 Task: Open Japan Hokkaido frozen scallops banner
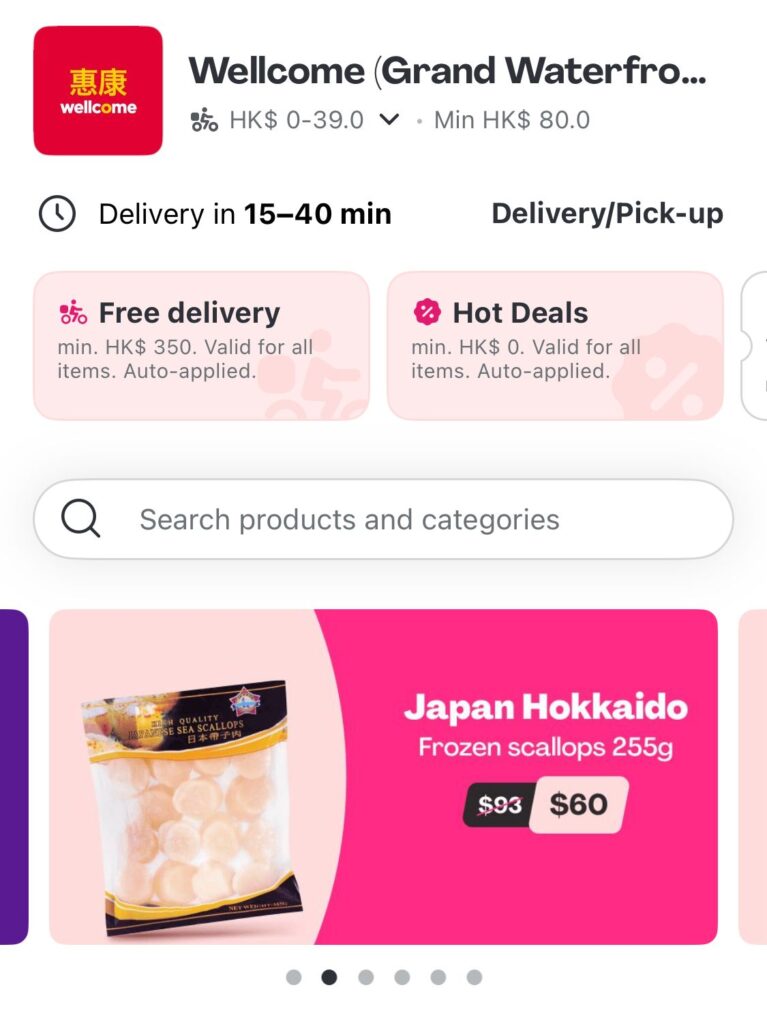point(383,776)
